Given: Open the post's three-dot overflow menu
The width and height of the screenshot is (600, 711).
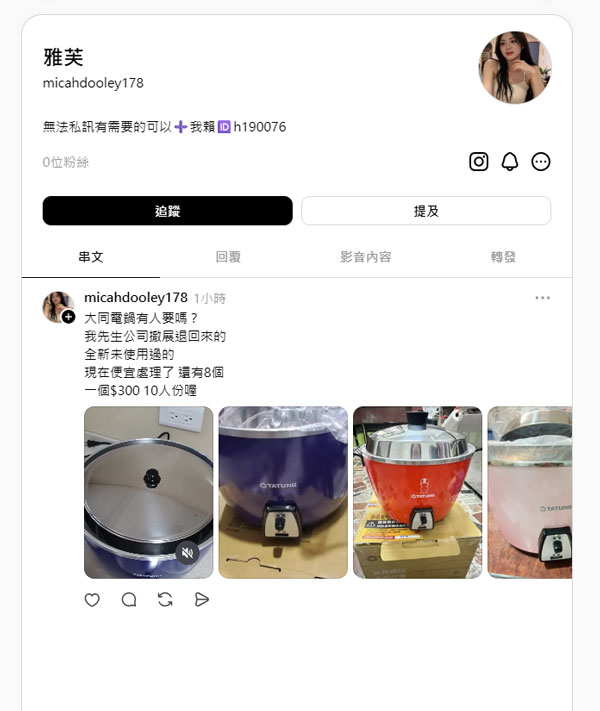Looking at the screenshot, I should [542, 298].
